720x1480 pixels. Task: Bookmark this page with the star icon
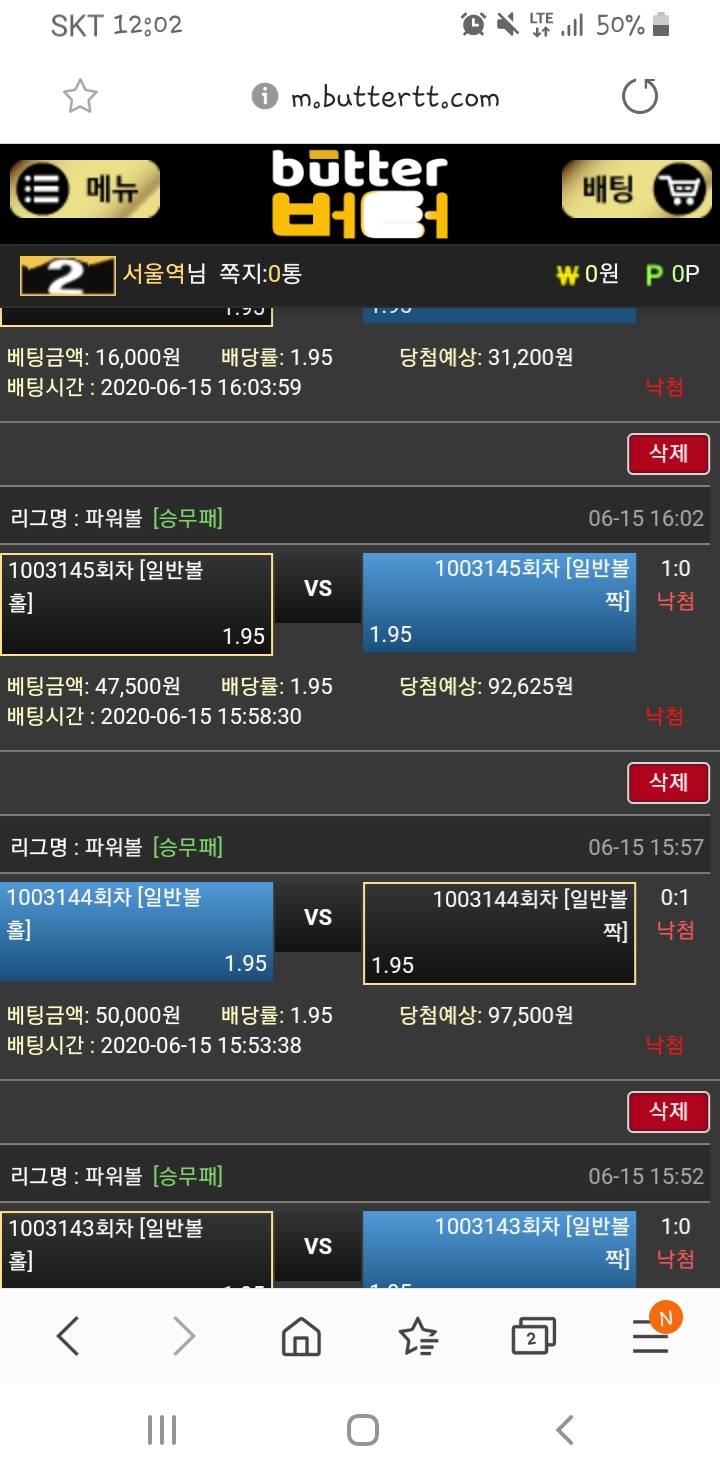coord(80,97)
